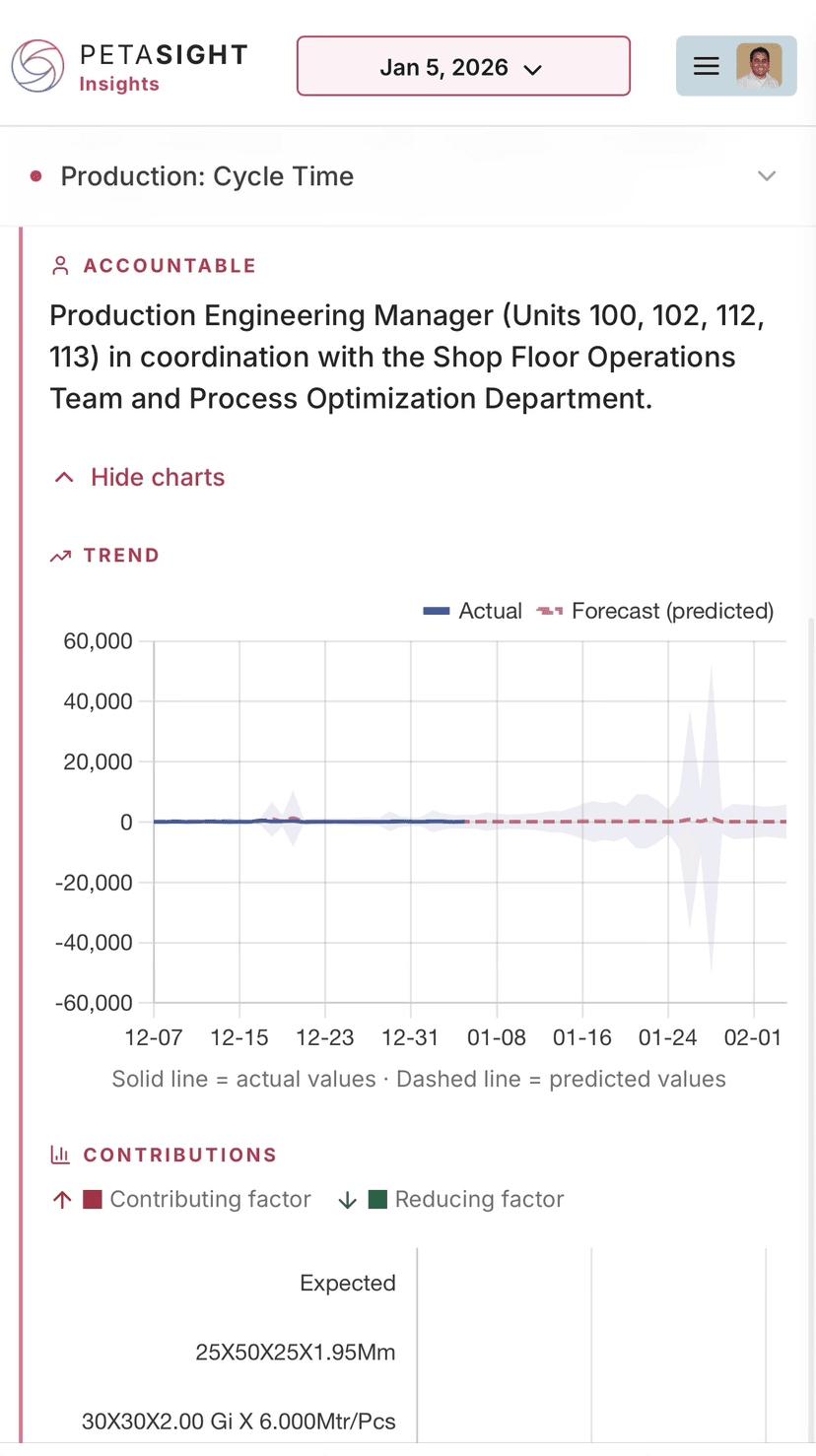Click the Hide charts link
816x1456 pixels.
click(x=158, y=477)
